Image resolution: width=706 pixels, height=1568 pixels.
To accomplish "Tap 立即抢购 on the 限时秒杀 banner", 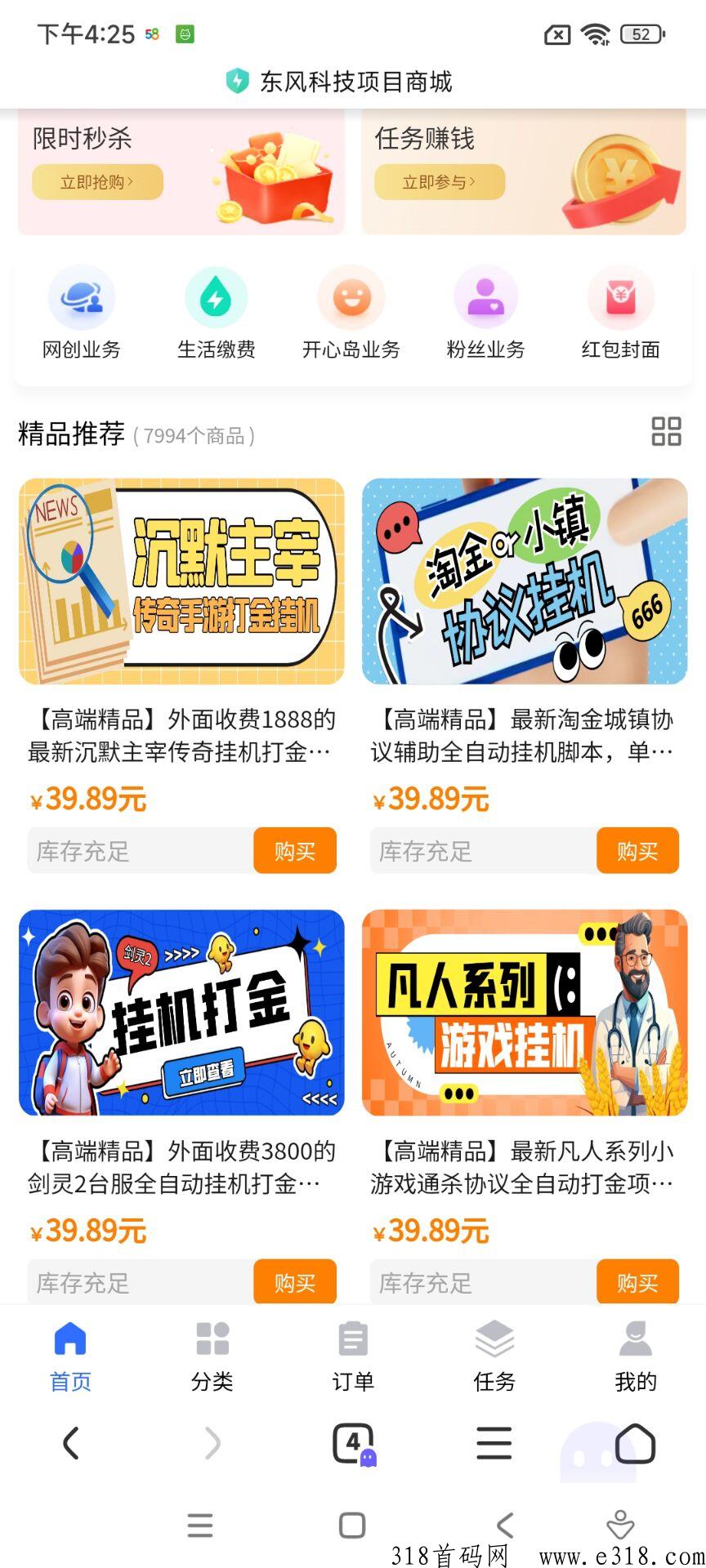I will tap(97, 182).
